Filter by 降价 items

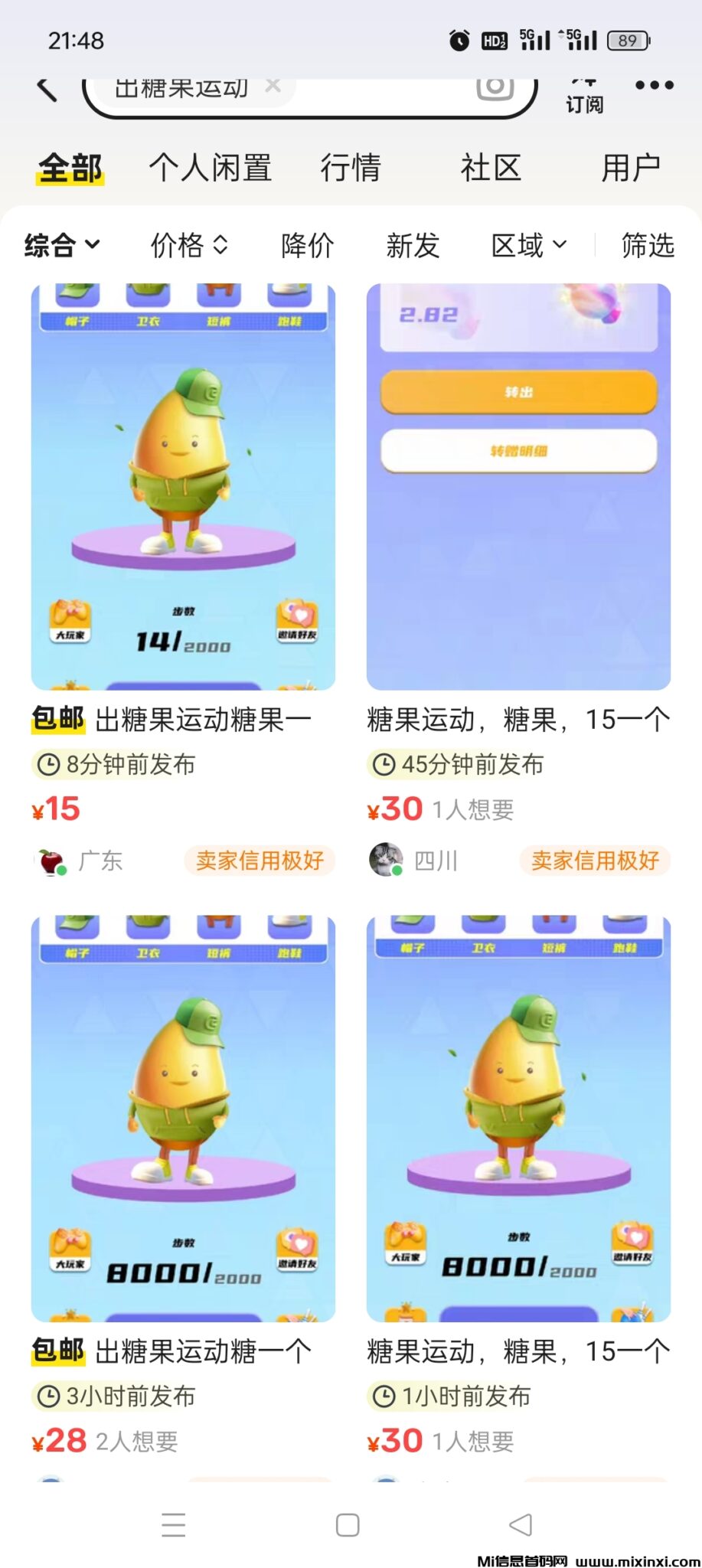pos(308,245)
